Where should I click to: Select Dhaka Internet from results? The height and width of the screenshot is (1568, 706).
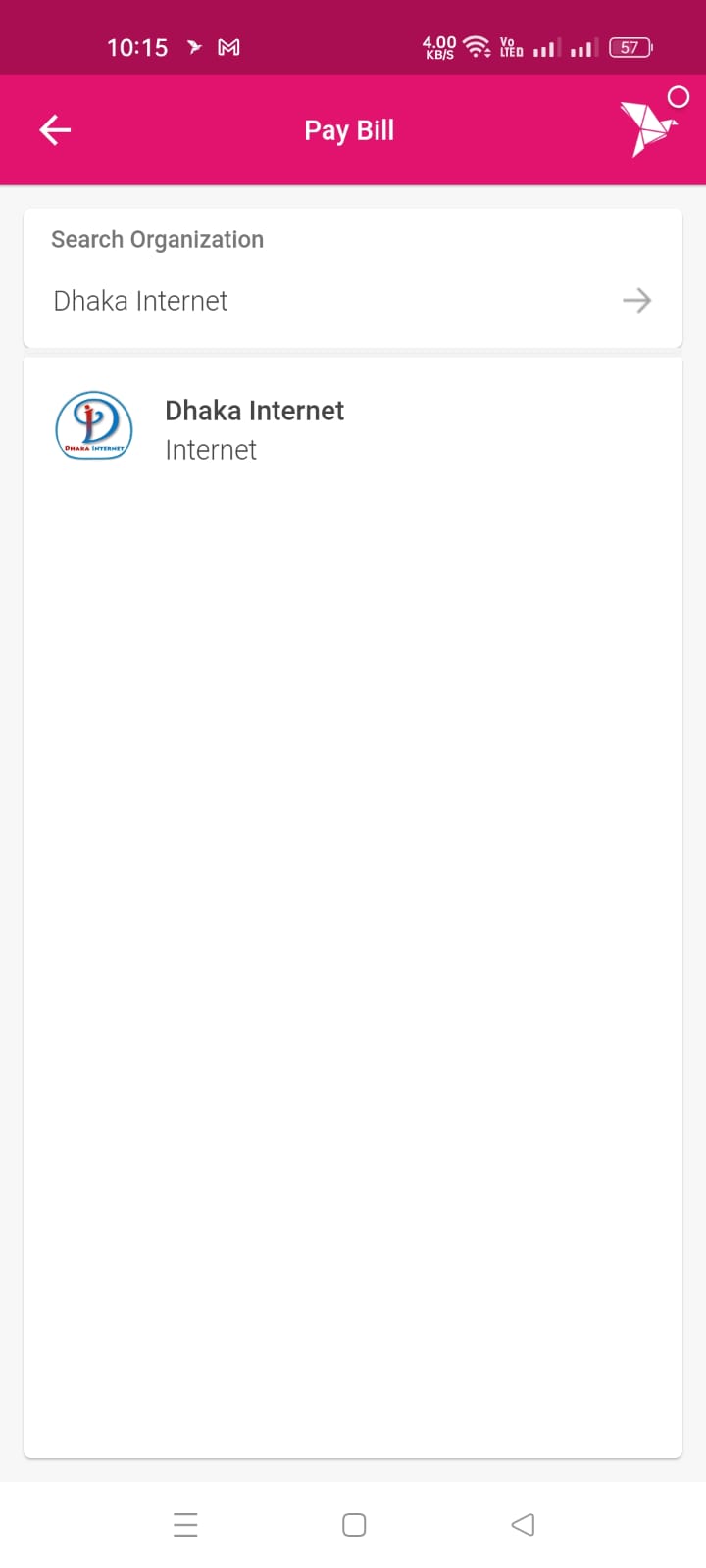pos(255,428)
